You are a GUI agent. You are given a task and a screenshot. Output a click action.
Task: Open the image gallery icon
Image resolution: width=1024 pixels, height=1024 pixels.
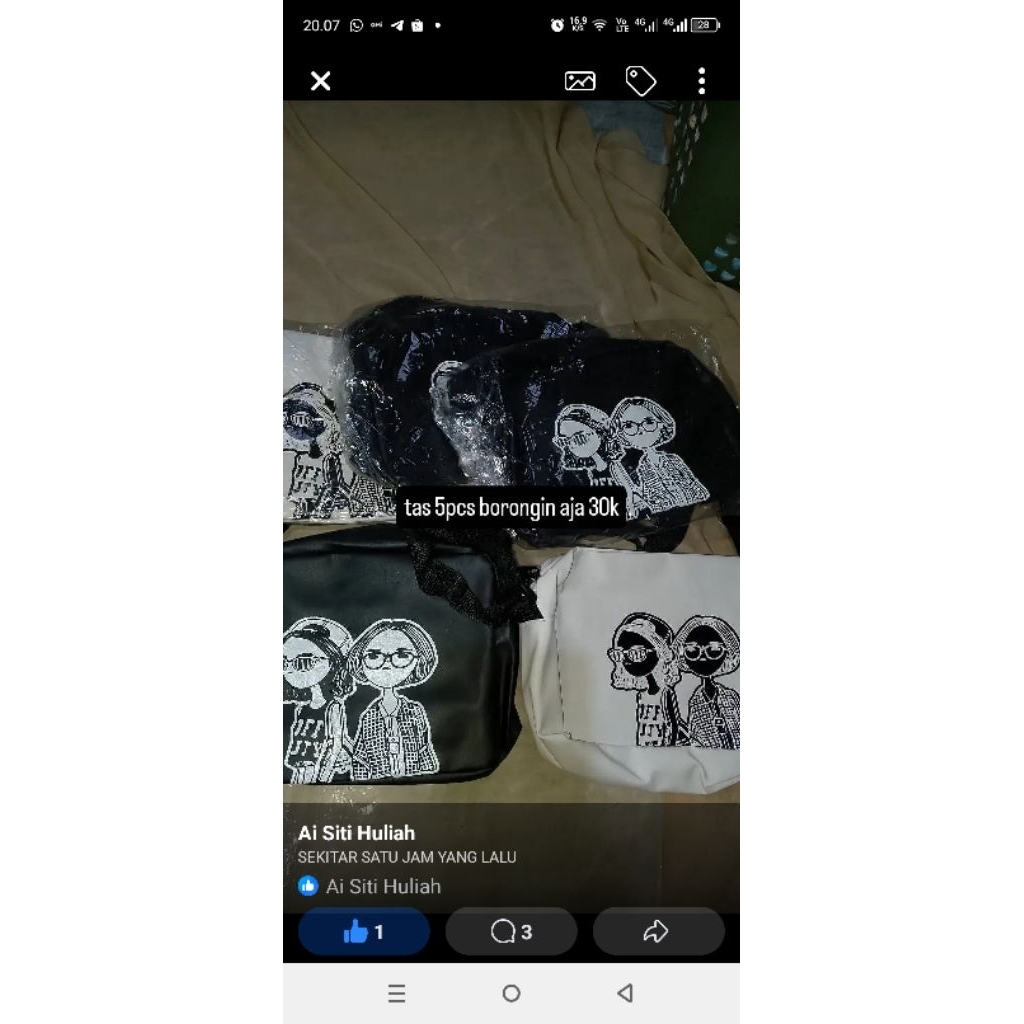[x=580, y=81]
